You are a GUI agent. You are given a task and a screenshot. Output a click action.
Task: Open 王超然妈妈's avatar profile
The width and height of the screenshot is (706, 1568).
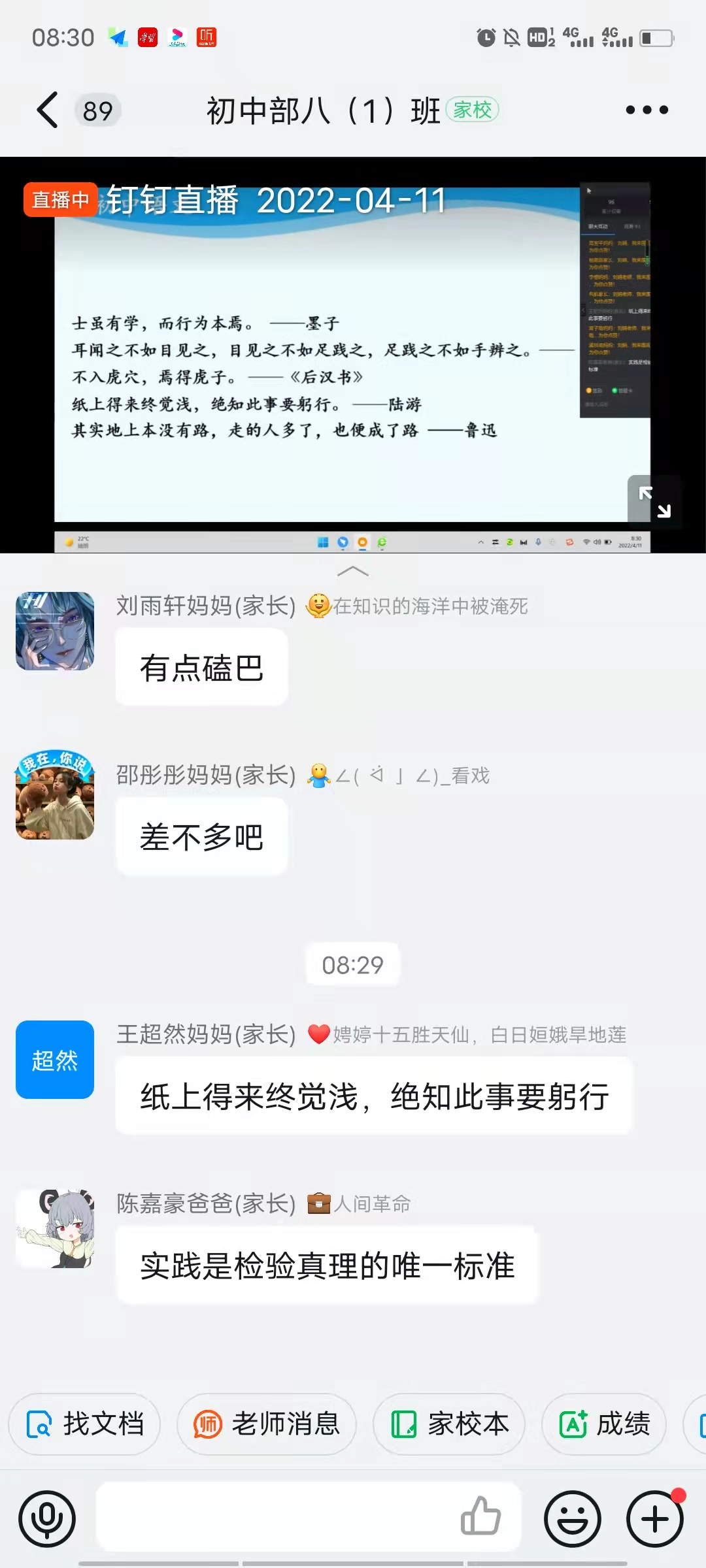[55, 1060]
